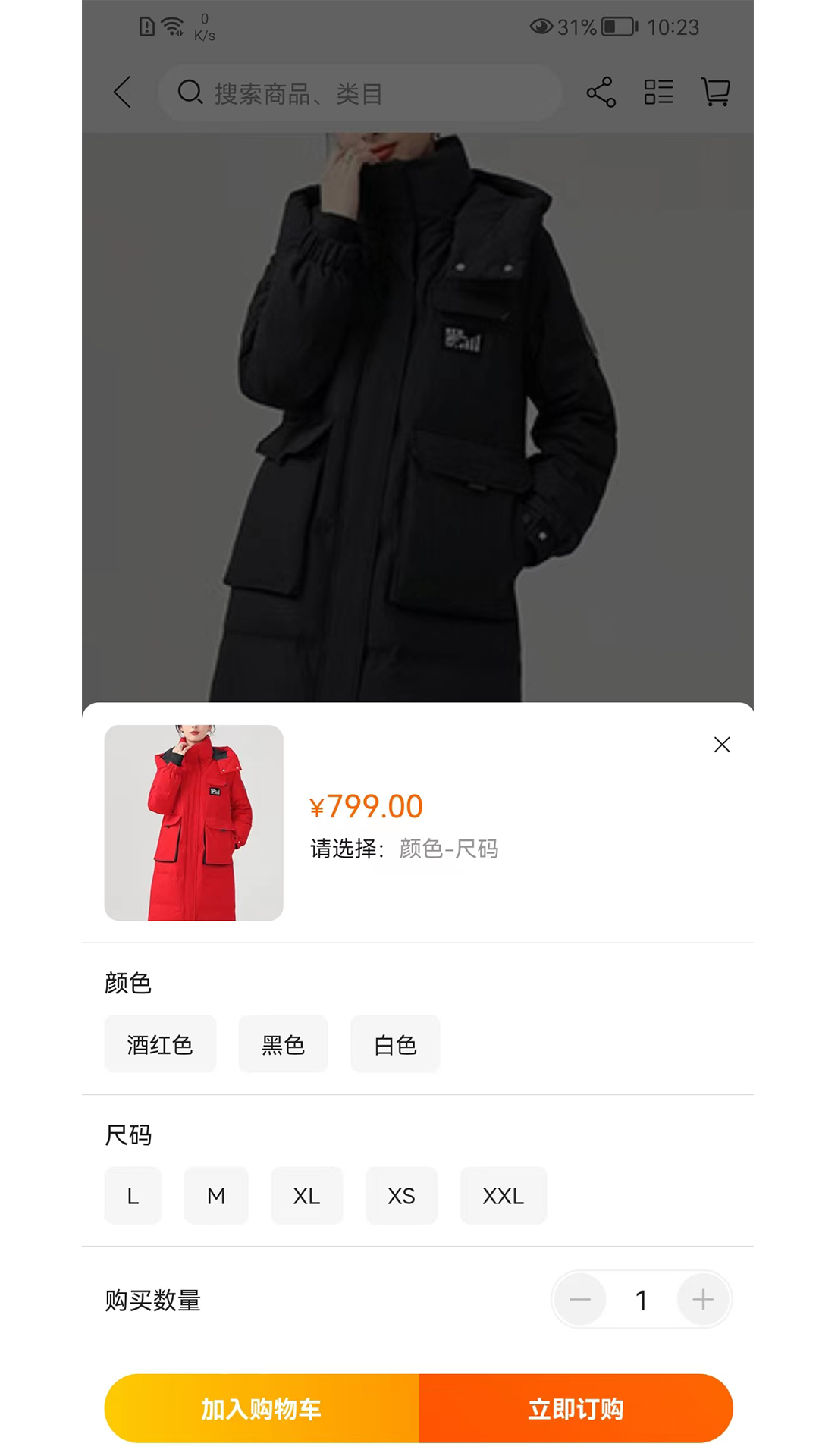
Task: Decrease quantity with the minus icon
Action: 580,1300
